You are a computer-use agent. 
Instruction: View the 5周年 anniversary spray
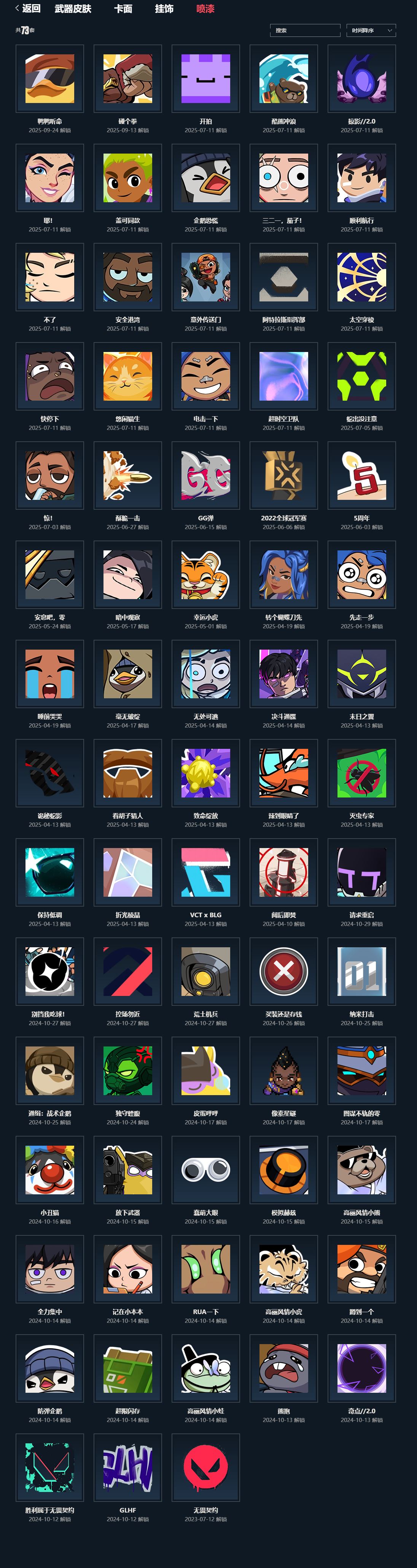tap(361, 476)
